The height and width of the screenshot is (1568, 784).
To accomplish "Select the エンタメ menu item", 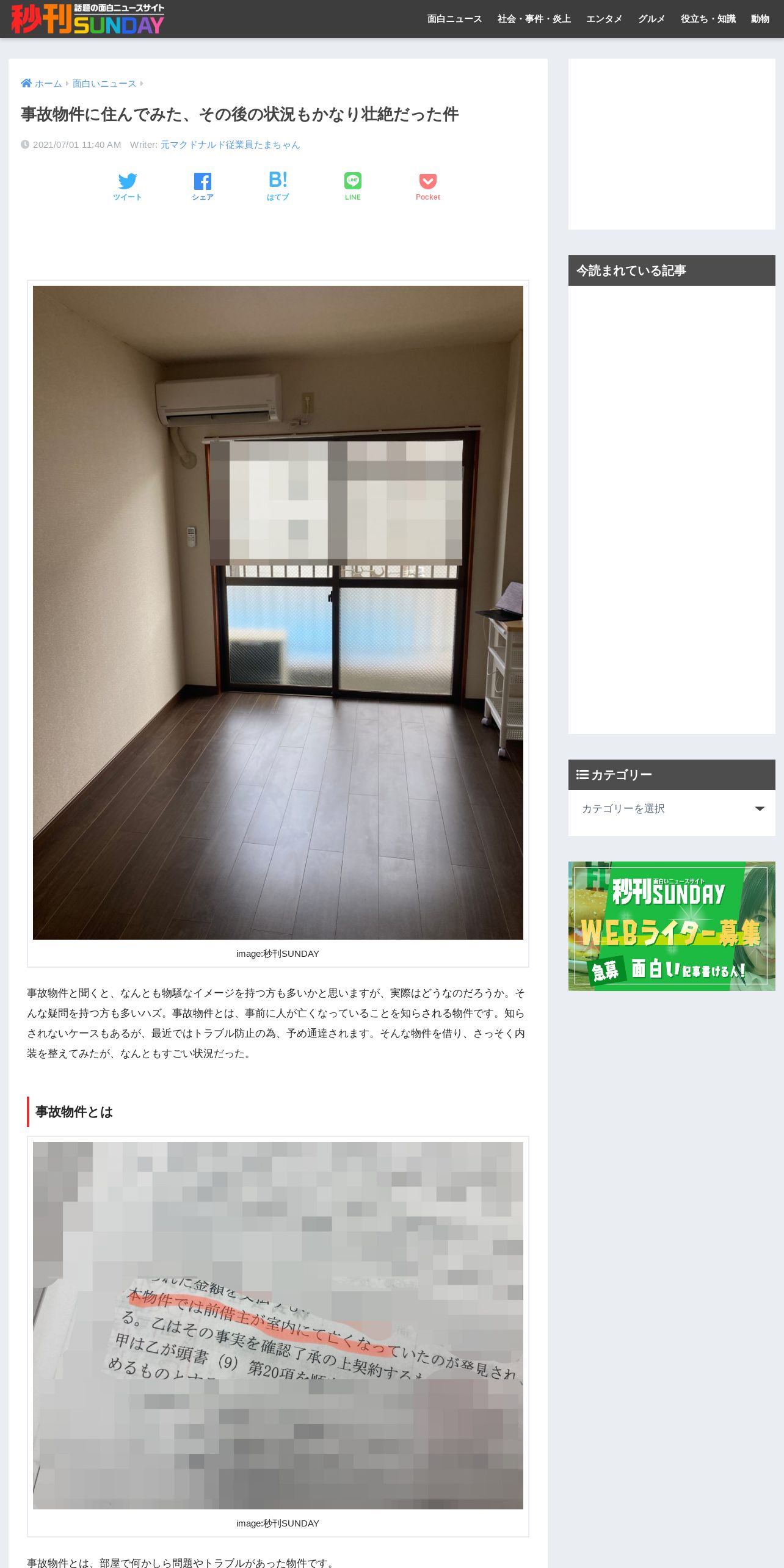I will tap(604, 19).
